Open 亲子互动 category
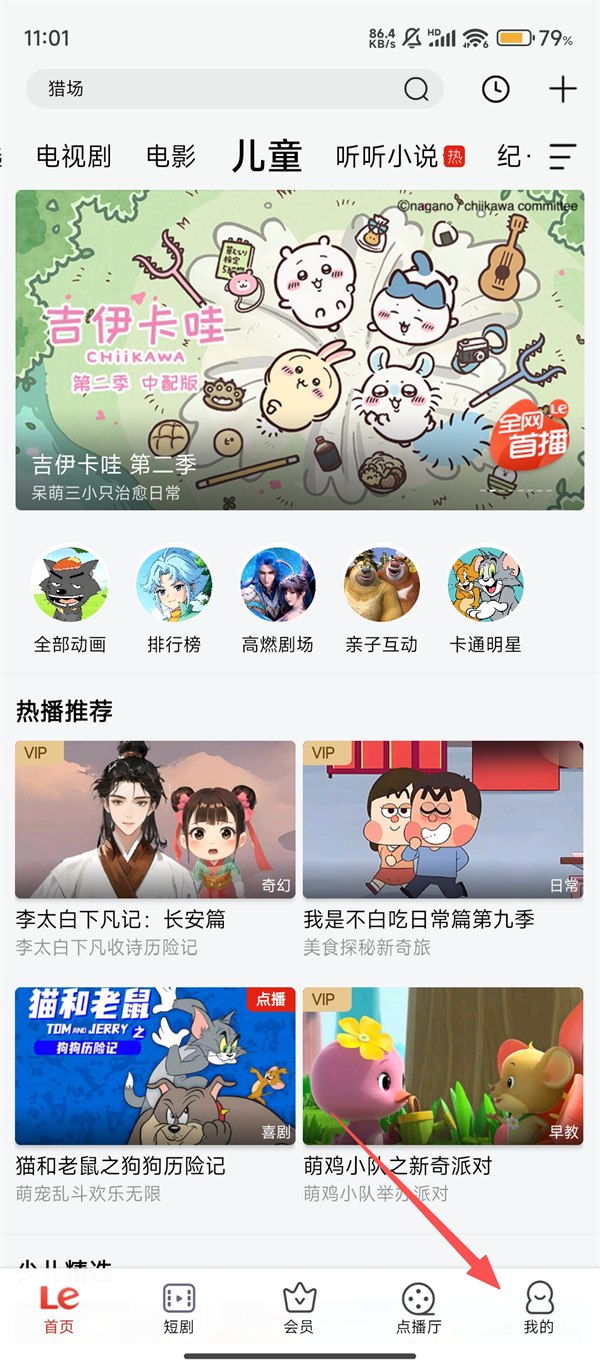 (x=382, y=600)
